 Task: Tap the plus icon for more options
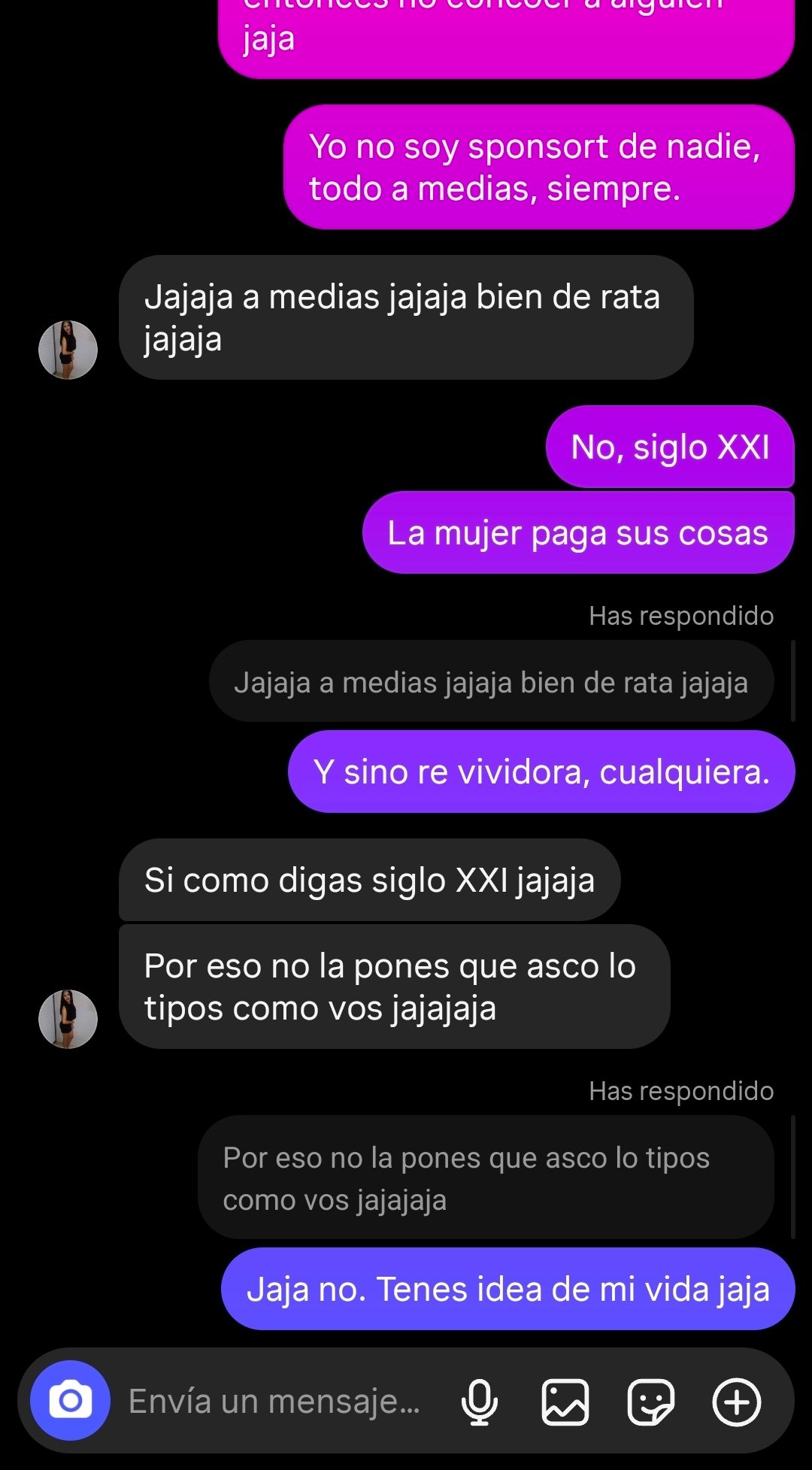coord(736,1402)
